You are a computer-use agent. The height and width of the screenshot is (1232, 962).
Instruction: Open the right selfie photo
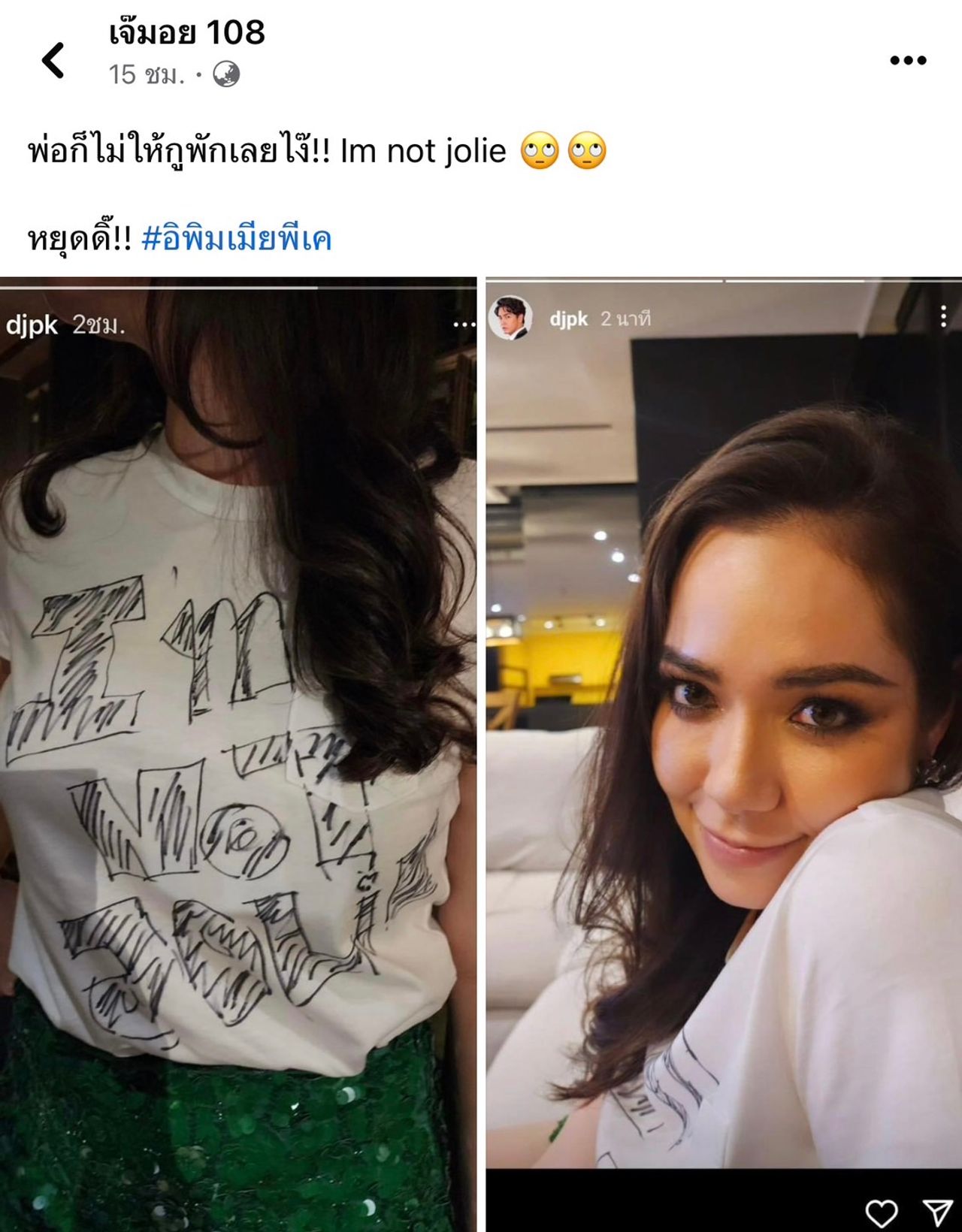click(x=723, y=751)
